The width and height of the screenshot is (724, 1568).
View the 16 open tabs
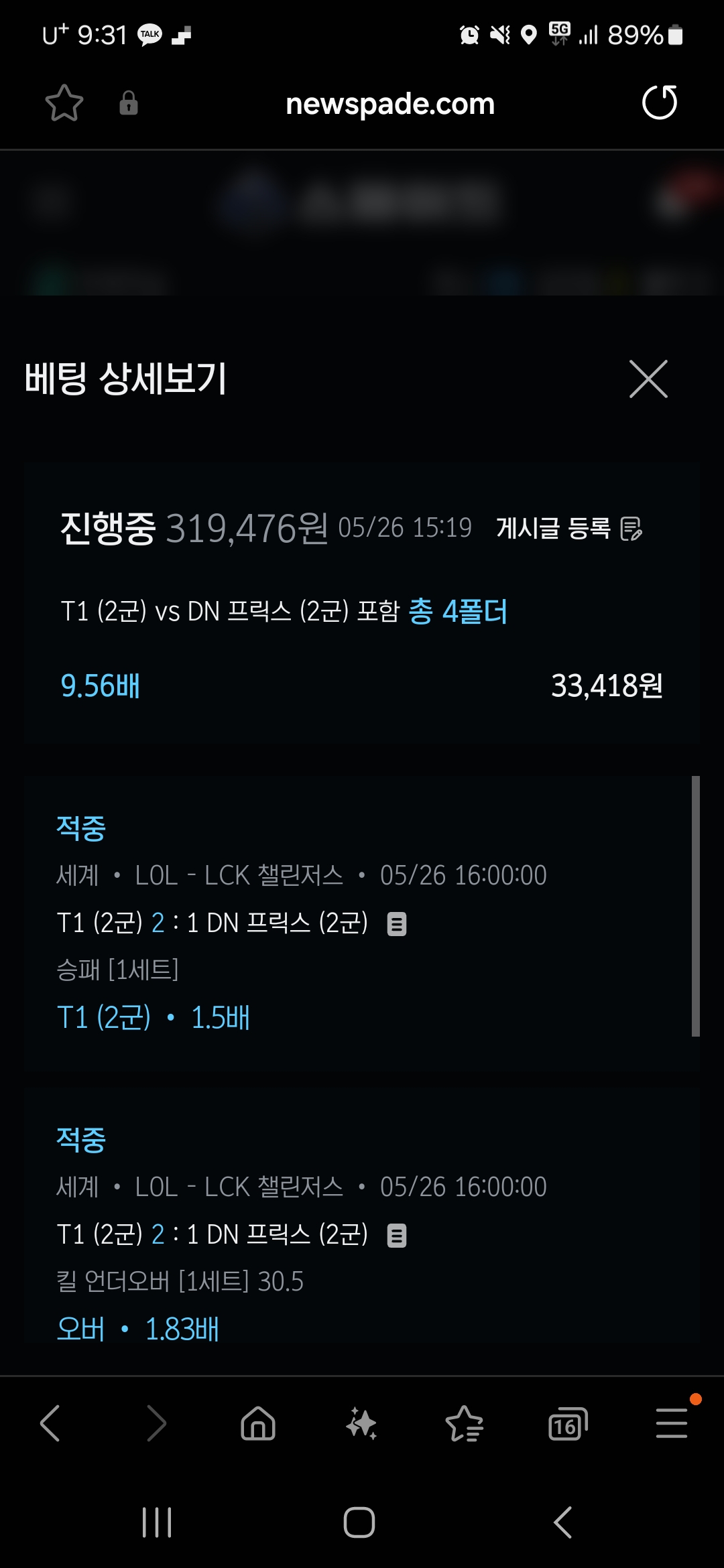[x=567, y=1423]
